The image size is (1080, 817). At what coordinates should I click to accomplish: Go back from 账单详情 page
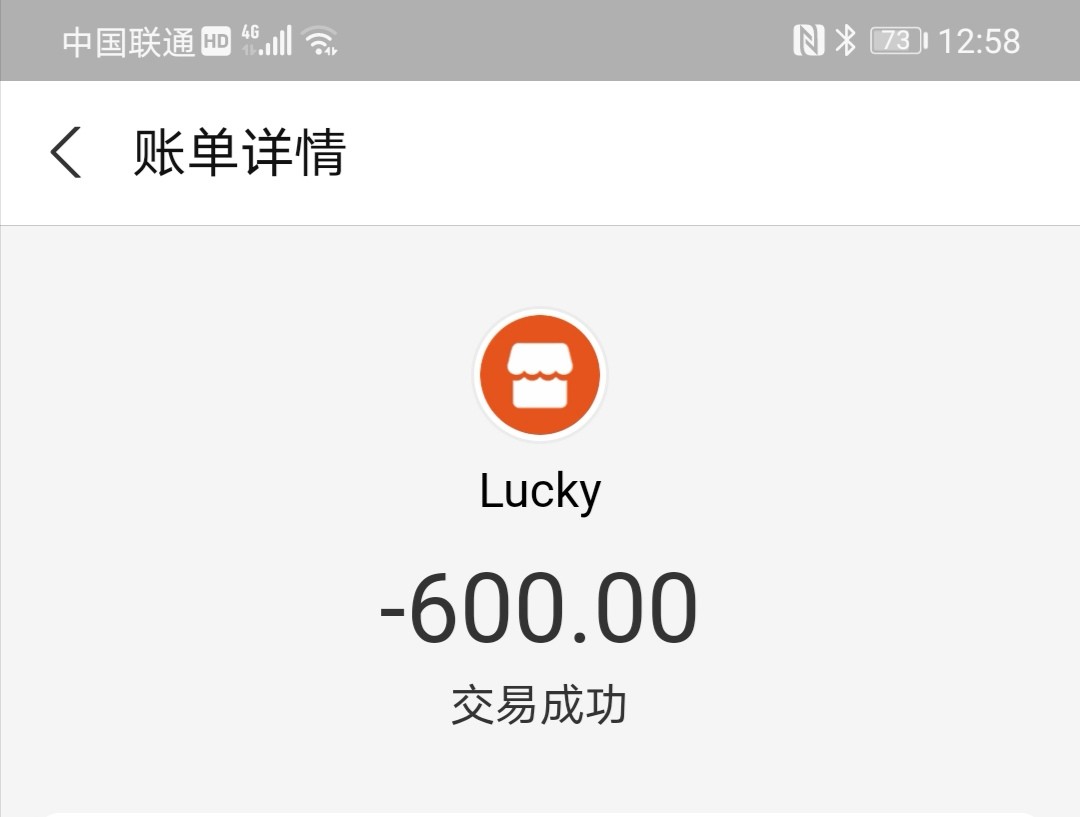[66, 153]
